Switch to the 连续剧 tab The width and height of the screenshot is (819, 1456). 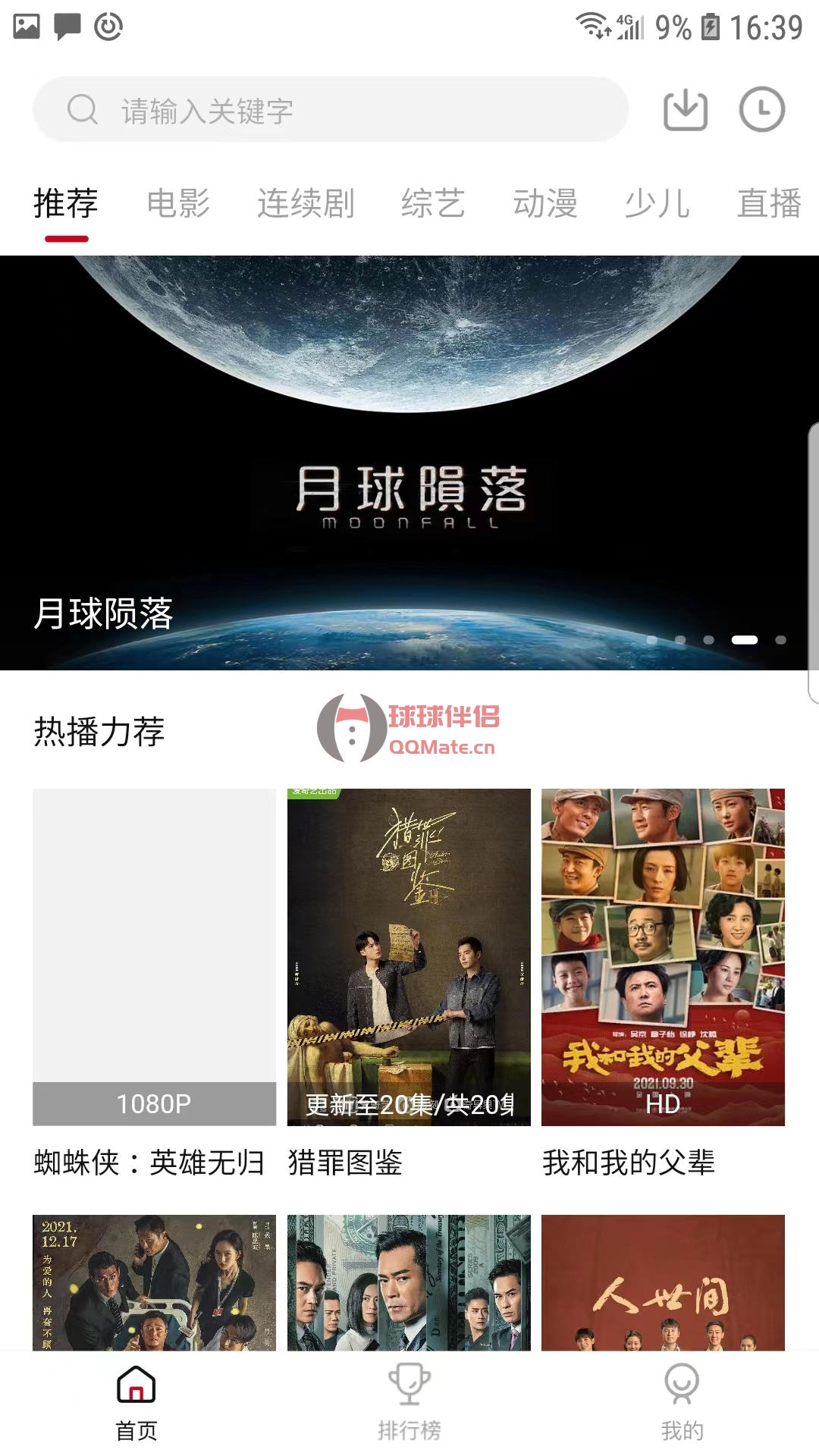[306, 203]
